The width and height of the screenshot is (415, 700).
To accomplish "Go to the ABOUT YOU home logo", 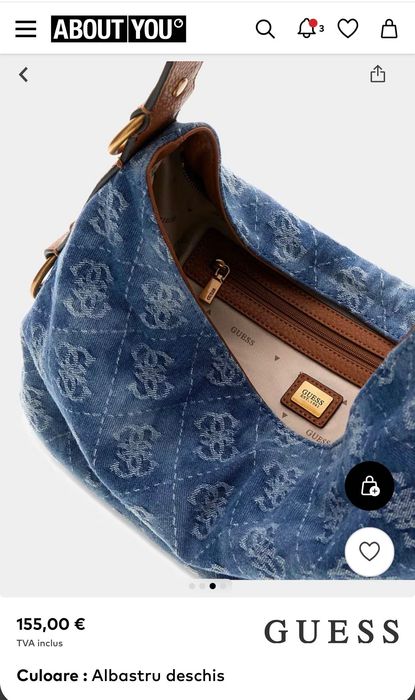I will coord(118,29).
